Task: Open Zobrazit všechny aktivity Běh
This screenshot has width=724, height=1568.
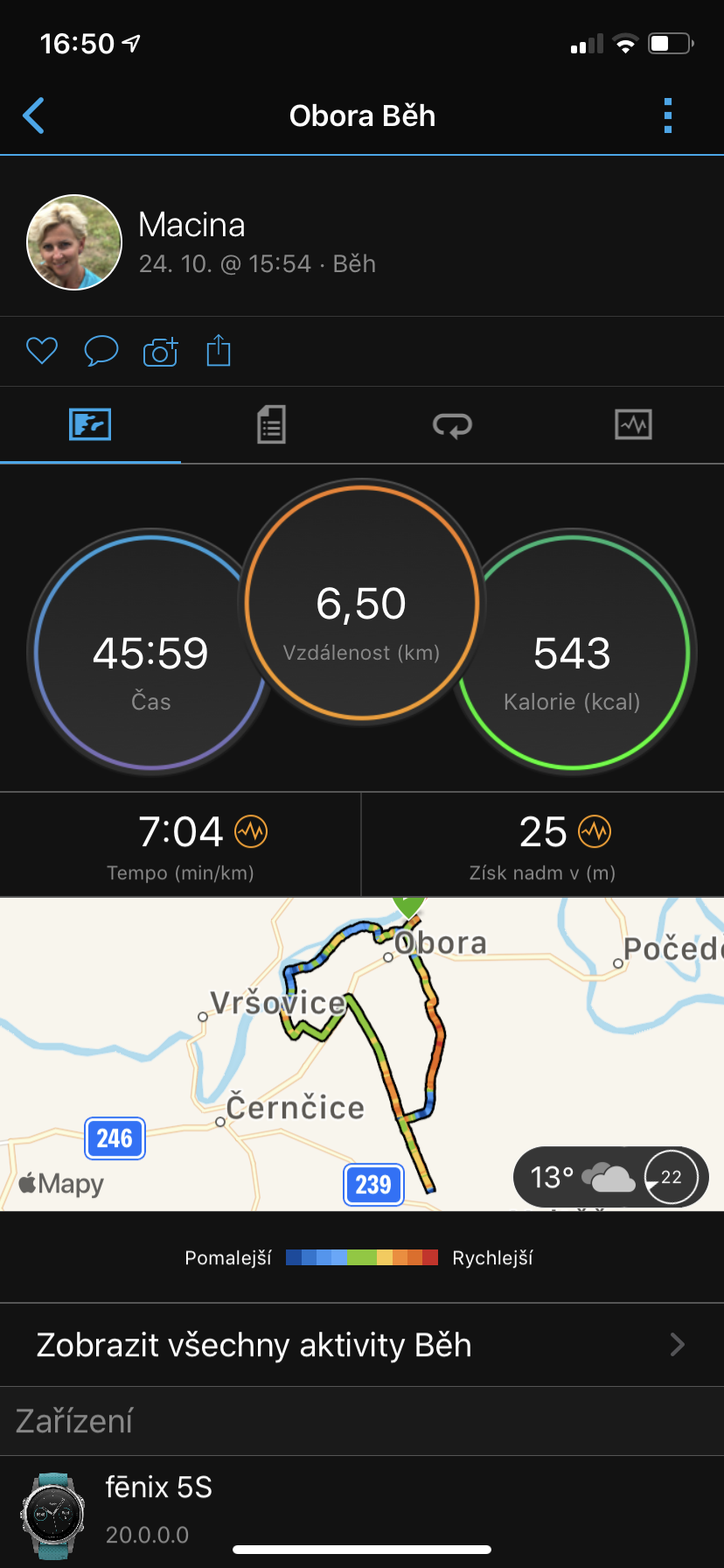Action: coord(362,1345)
